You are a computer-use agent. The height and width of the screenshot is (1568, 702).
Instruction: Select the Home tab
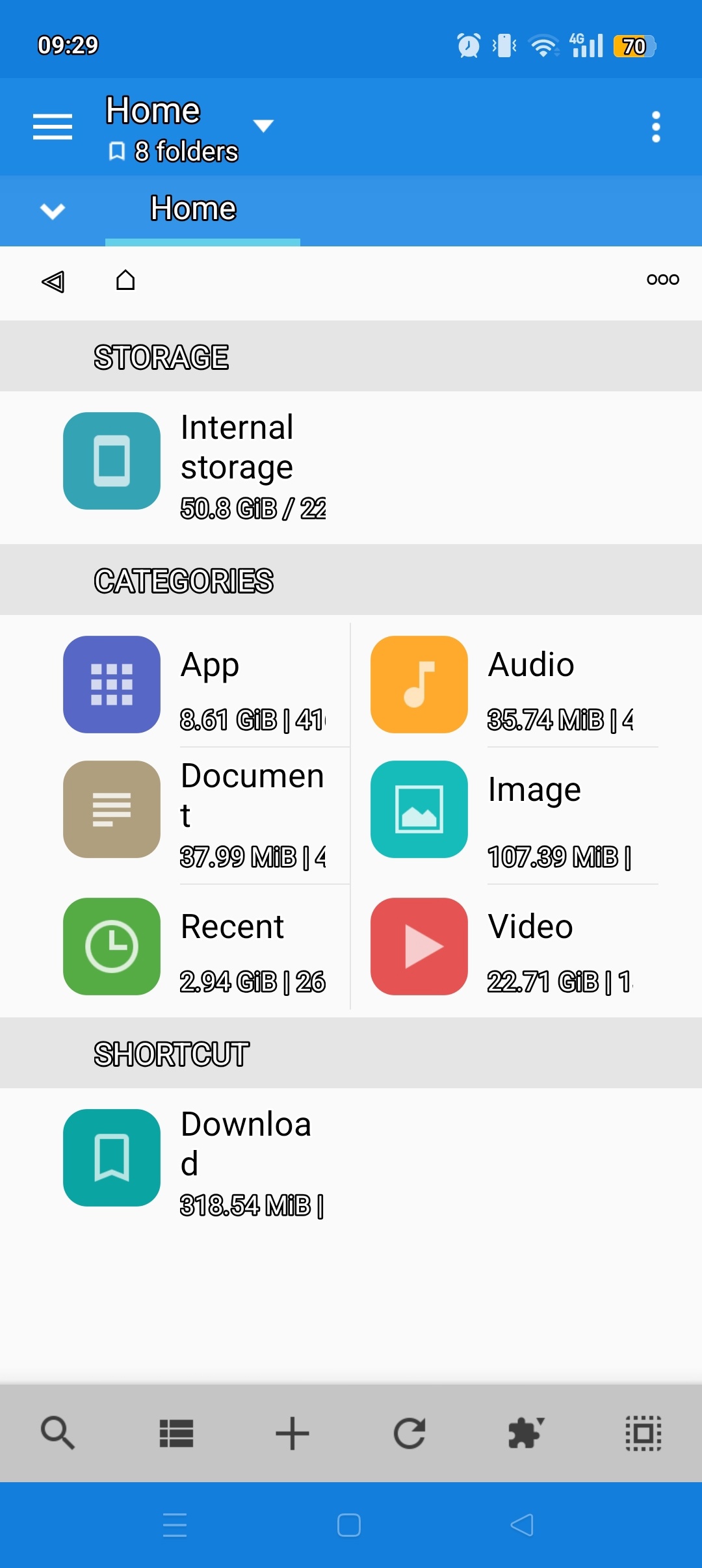(194, 209)
